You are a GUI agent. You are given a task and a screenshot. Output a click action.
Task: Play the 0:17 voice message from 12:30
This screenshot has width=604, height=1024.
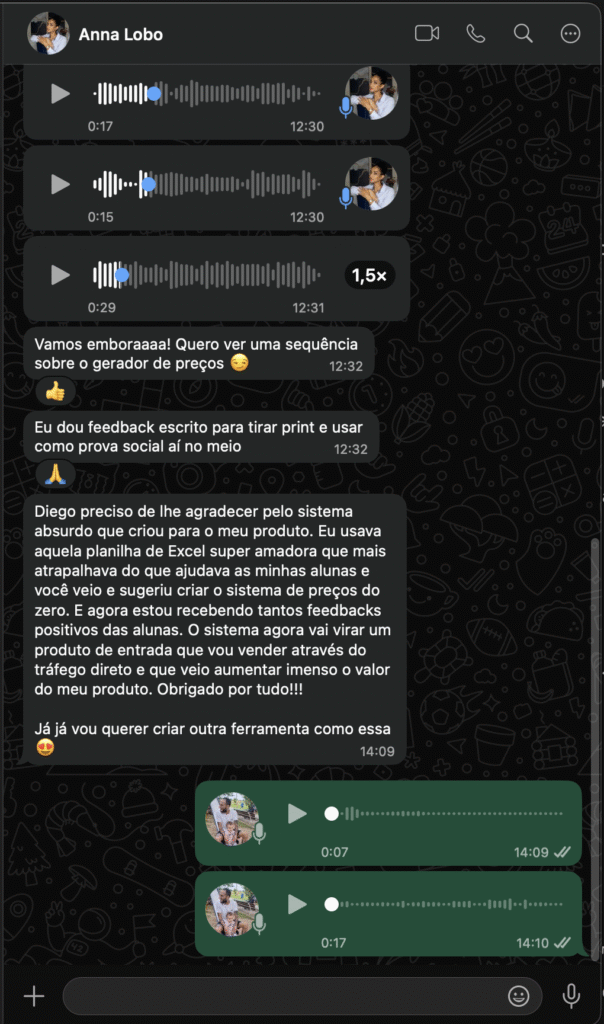click(x=61, y=93)
